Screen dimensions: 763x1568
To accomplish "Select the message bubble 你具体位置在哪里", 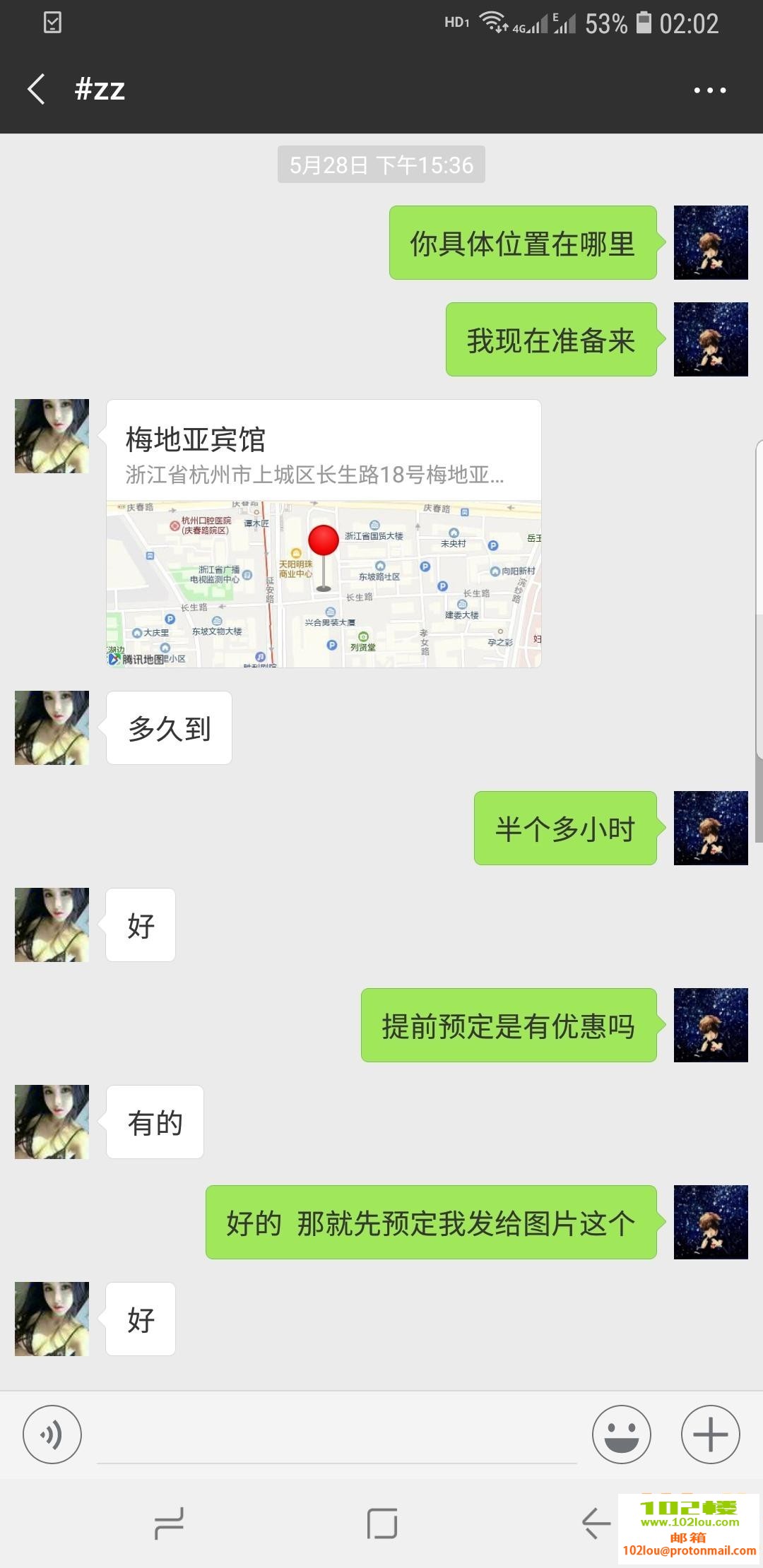I will (x=521, y=242).
